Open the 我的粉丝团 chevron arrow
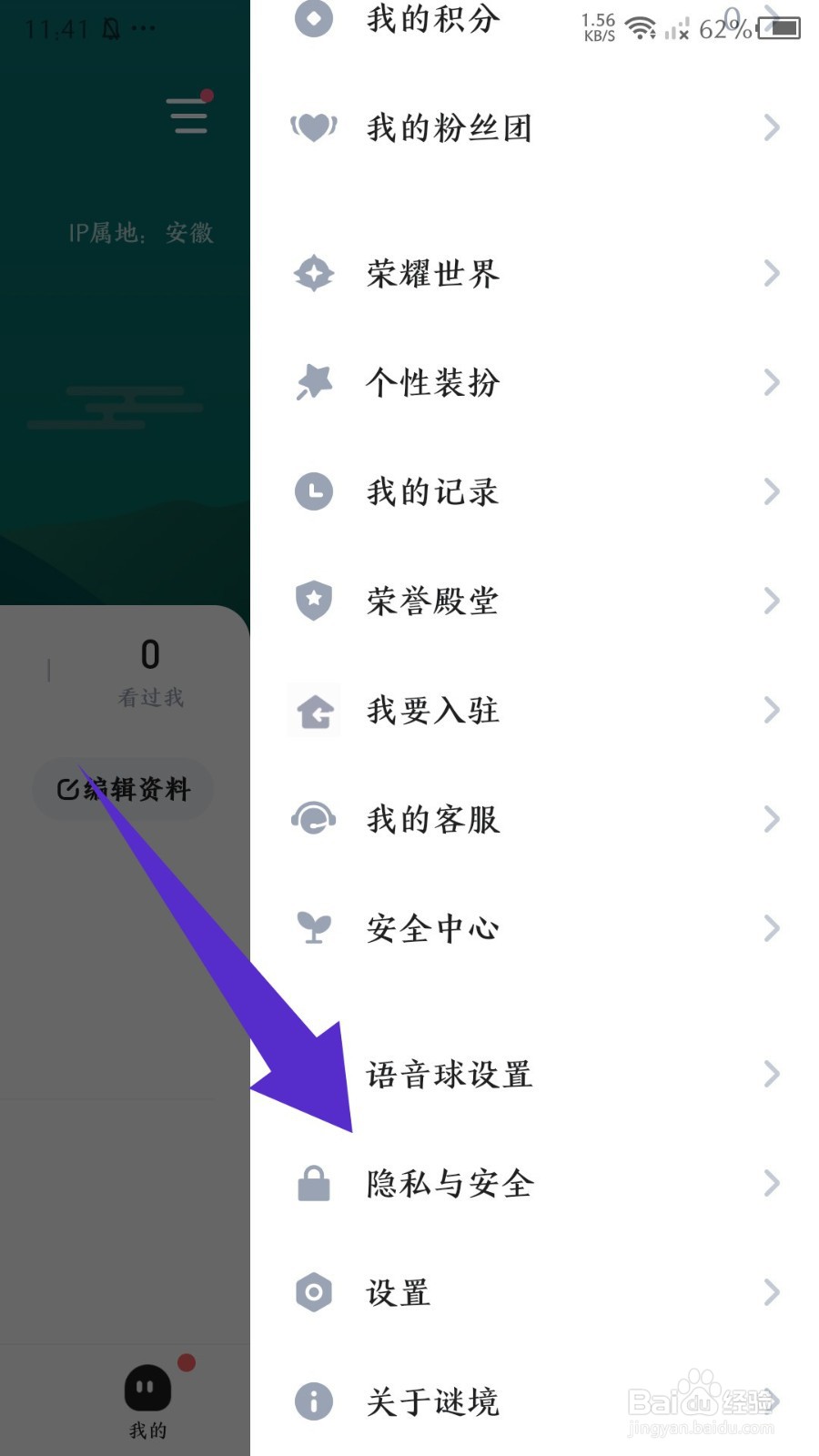This screenshot has width=819, height=1456. [x=772, y=127]
